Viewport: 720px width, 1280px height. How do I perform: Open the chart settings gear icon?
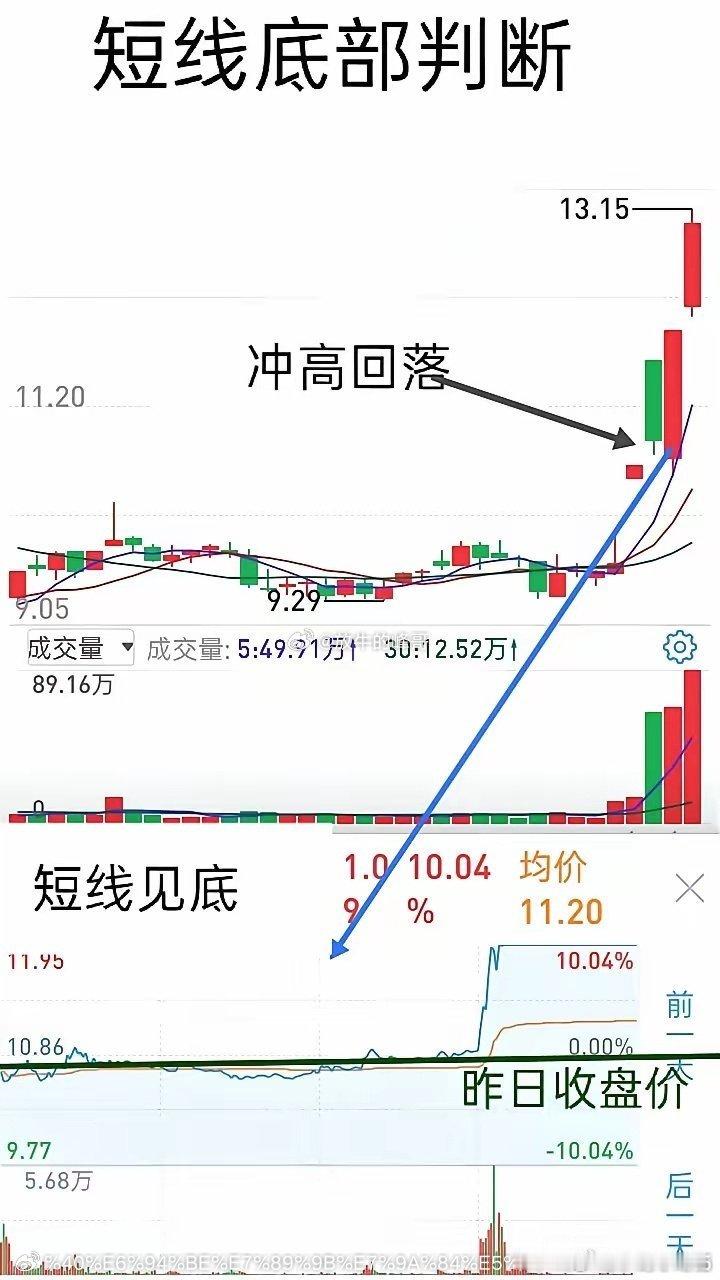681,646
